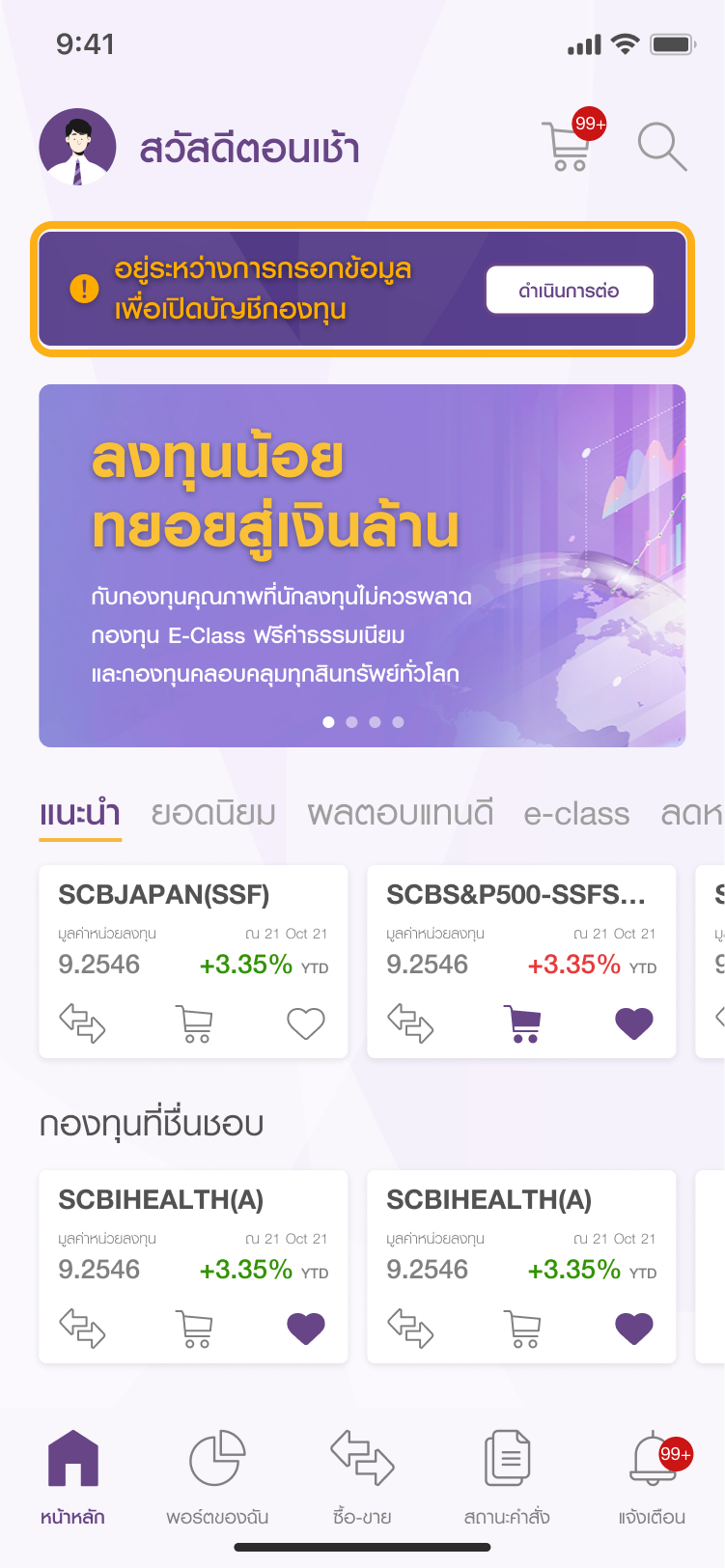Open the shopping cart in the header
Screen dimensions: 725x1568
coord(568,147)
